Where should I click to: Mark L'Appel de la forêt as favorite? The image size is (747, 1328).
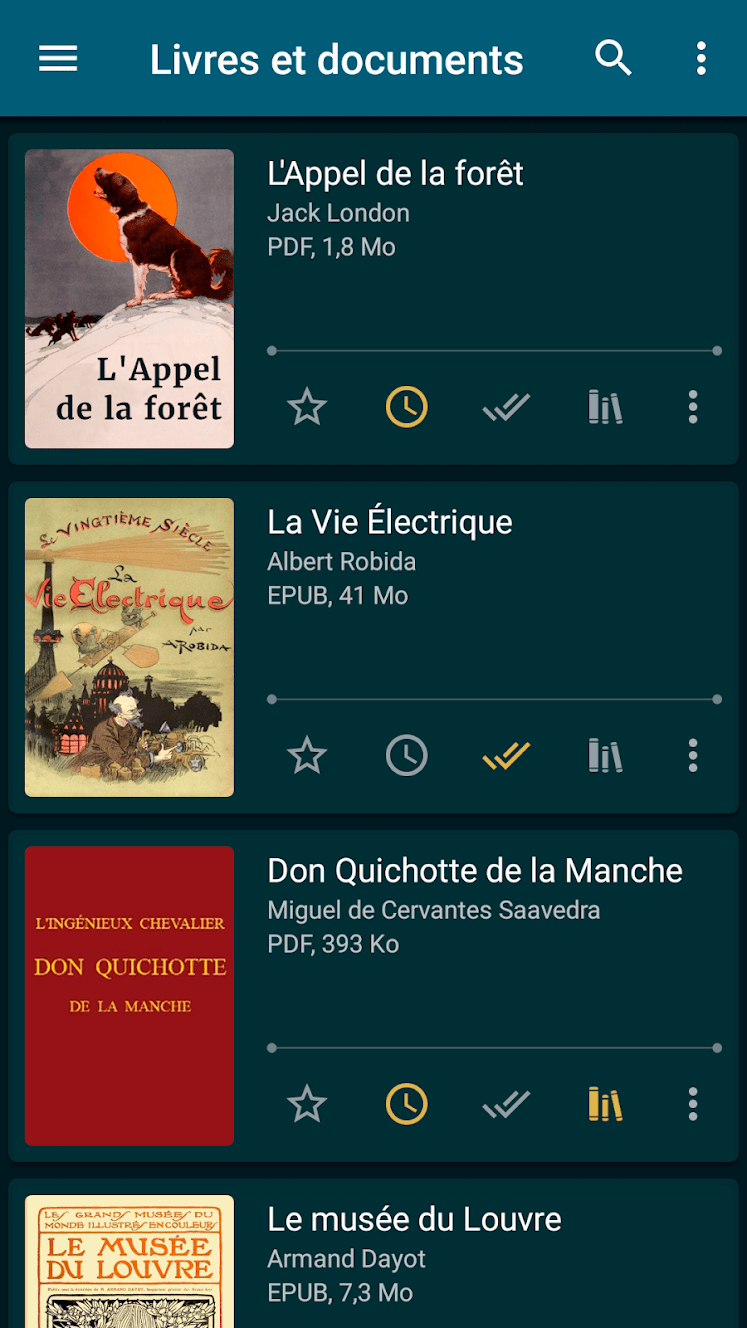(x=307, y=407)
